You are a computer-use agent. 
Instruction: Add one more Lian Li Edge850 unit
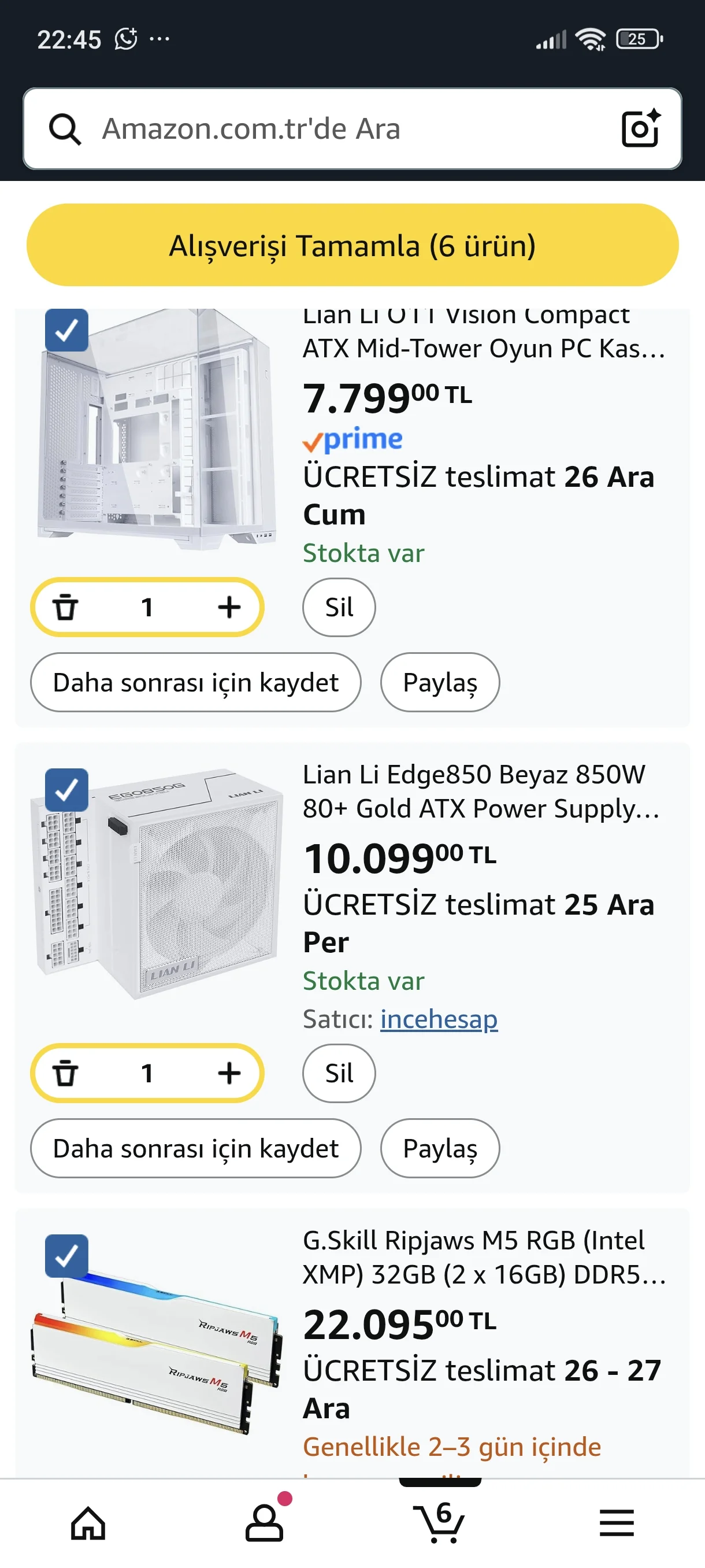click(229, 1073)
